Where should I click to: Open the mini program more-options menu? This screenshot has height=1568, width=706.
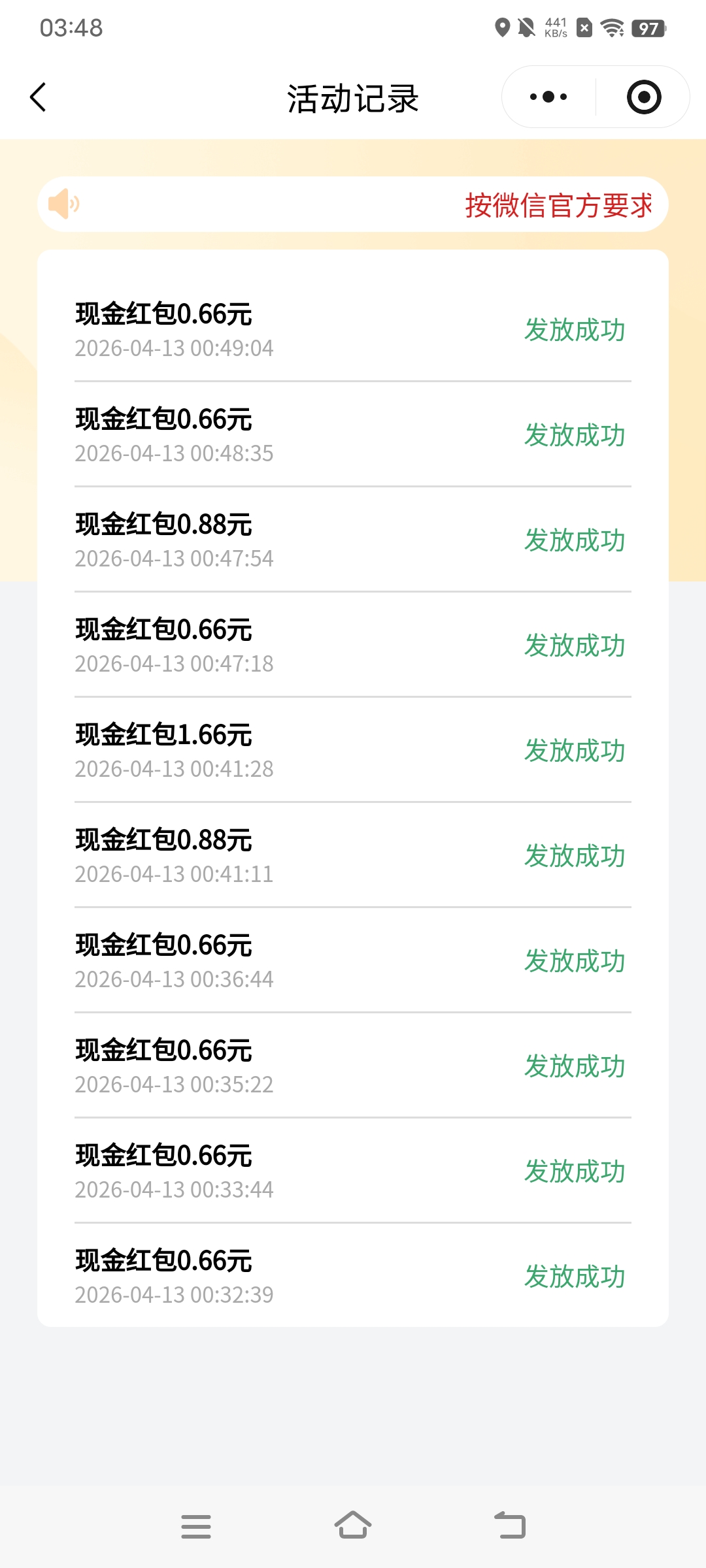[x=548, y=97]
